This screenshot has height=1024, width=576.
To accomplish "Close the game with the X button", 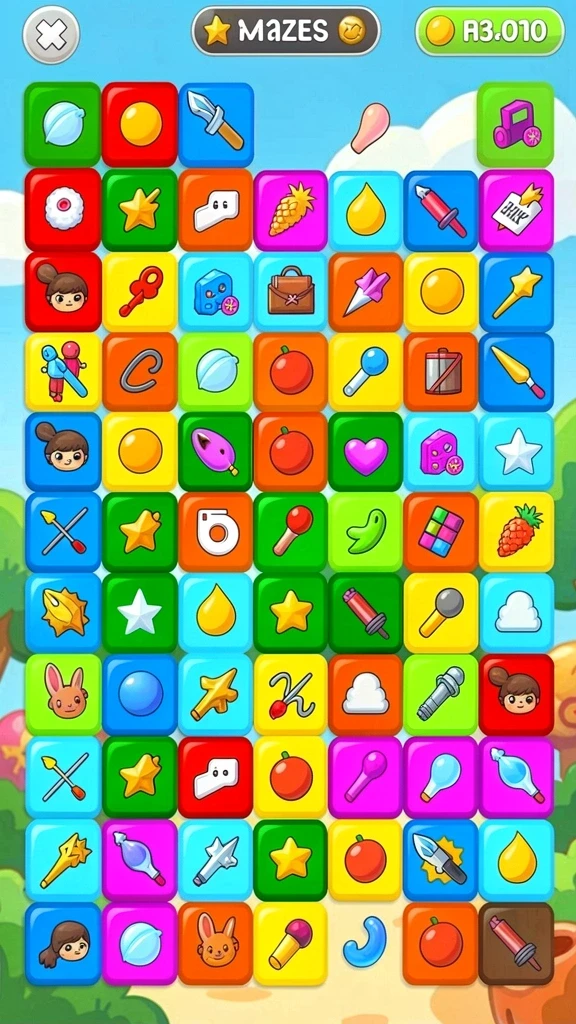I will point(51,35).
